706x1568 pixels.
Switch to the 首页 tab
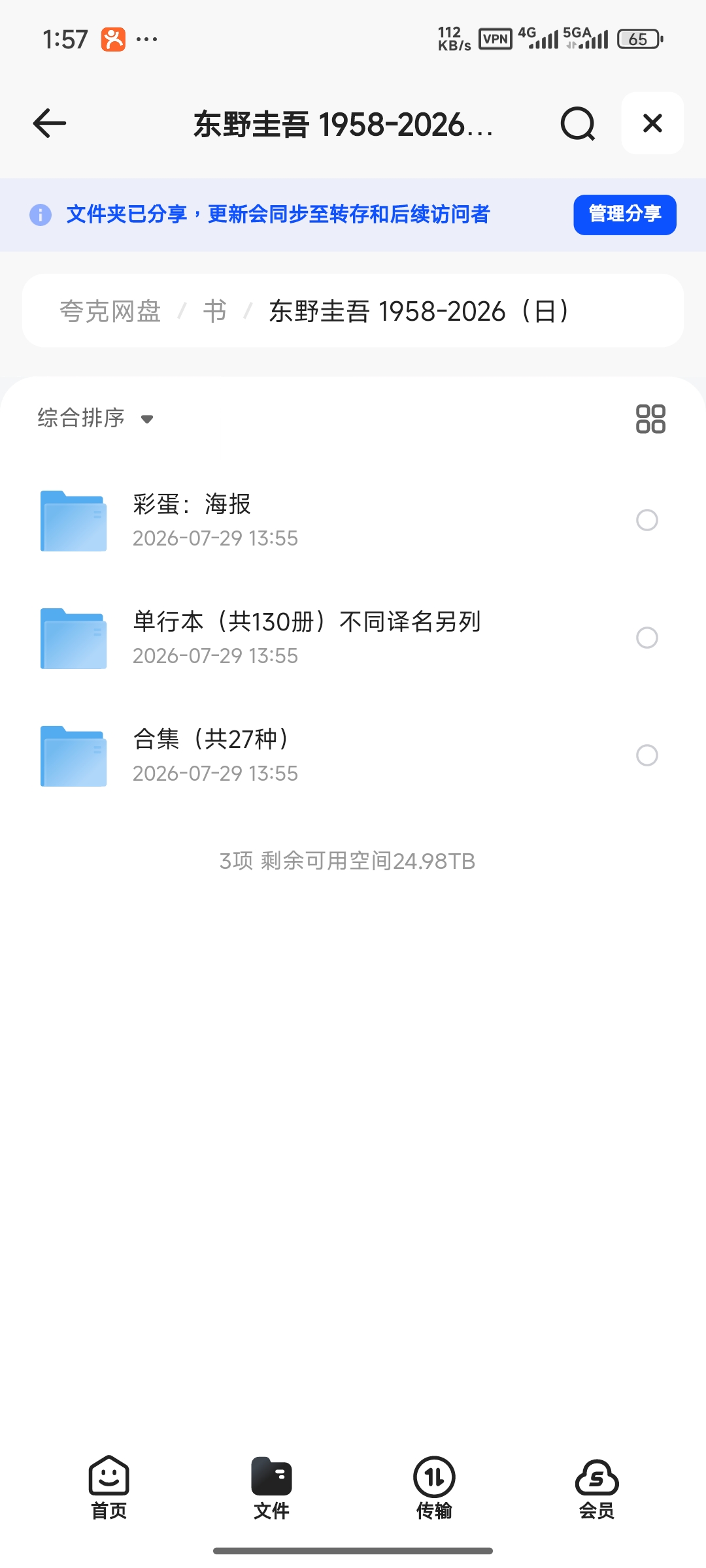(109, 1488)
